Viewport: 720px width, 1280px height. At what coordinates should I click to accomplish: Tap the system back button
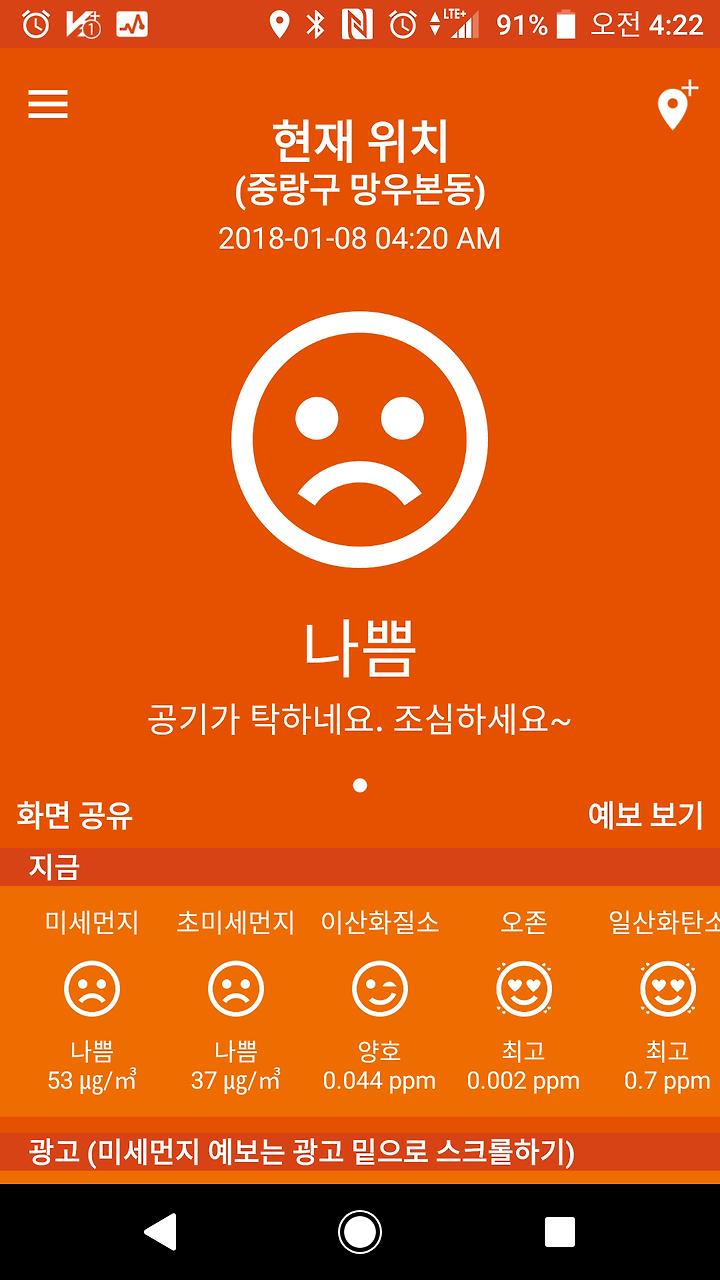161,1232
